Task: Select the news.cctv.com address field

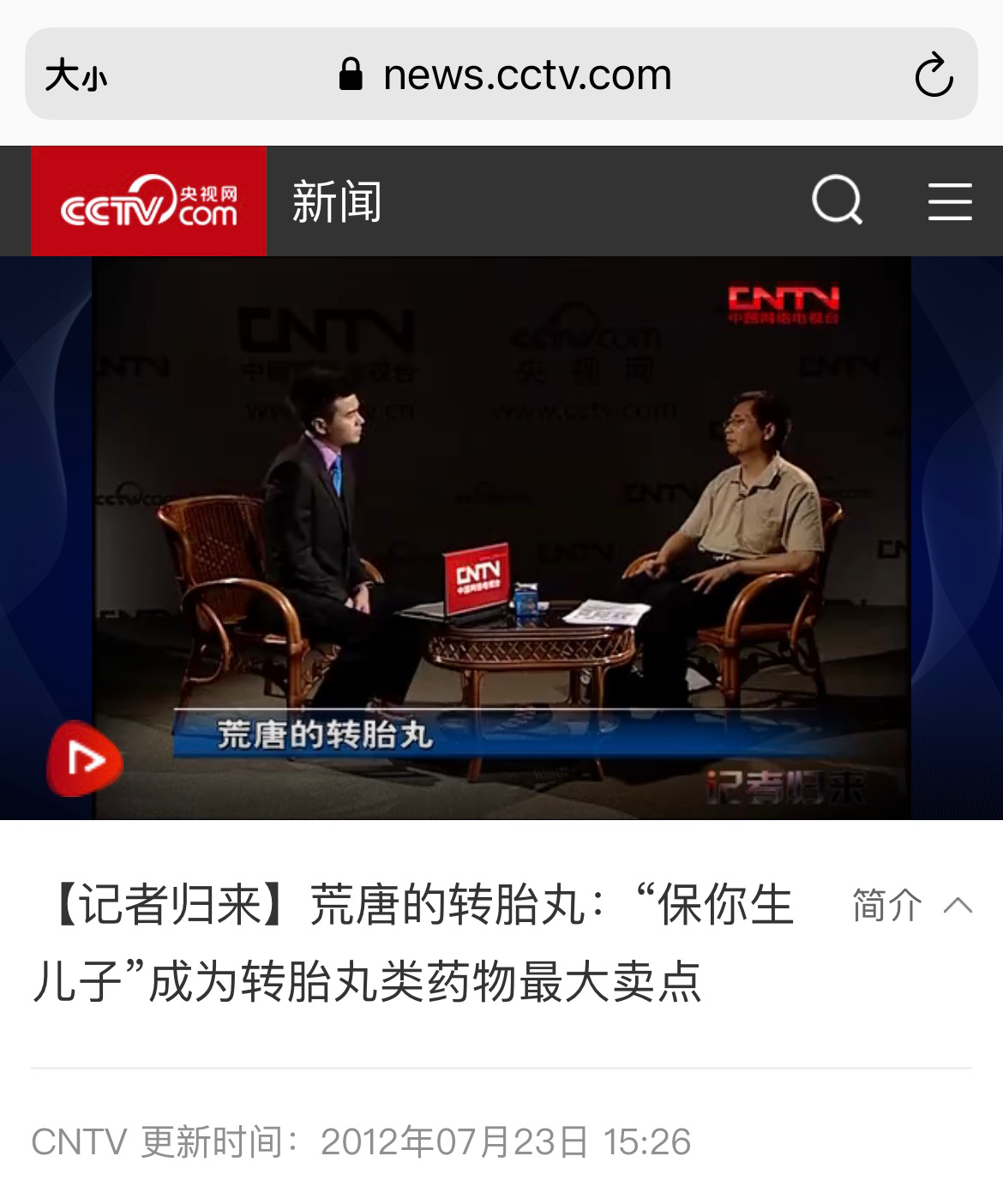Action: 526,74
